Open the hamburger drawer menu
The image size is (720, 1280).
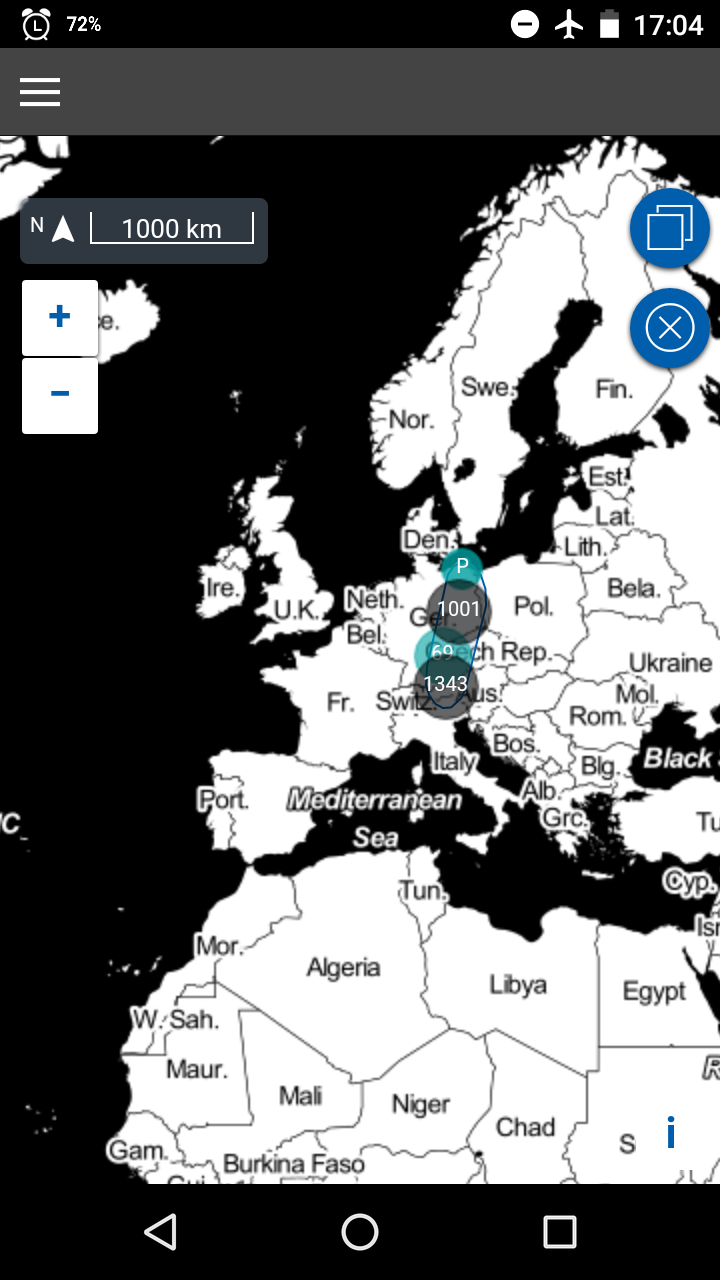(x=40, y=92)
